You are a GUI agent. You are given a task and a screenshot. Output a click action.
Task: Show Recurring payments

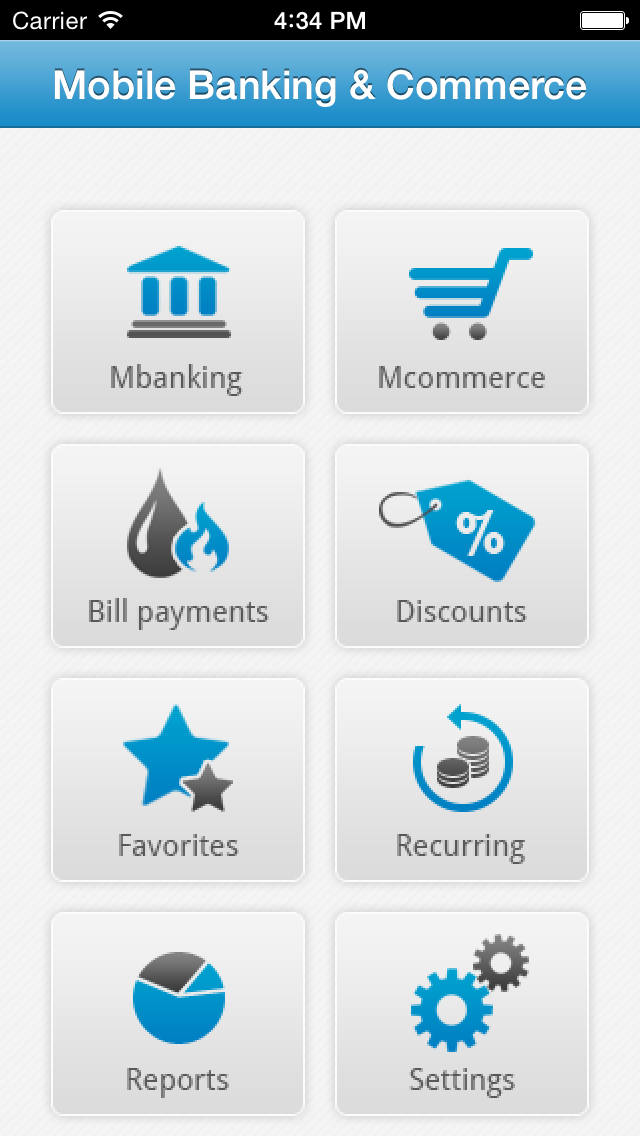click(x=461, y=779)
